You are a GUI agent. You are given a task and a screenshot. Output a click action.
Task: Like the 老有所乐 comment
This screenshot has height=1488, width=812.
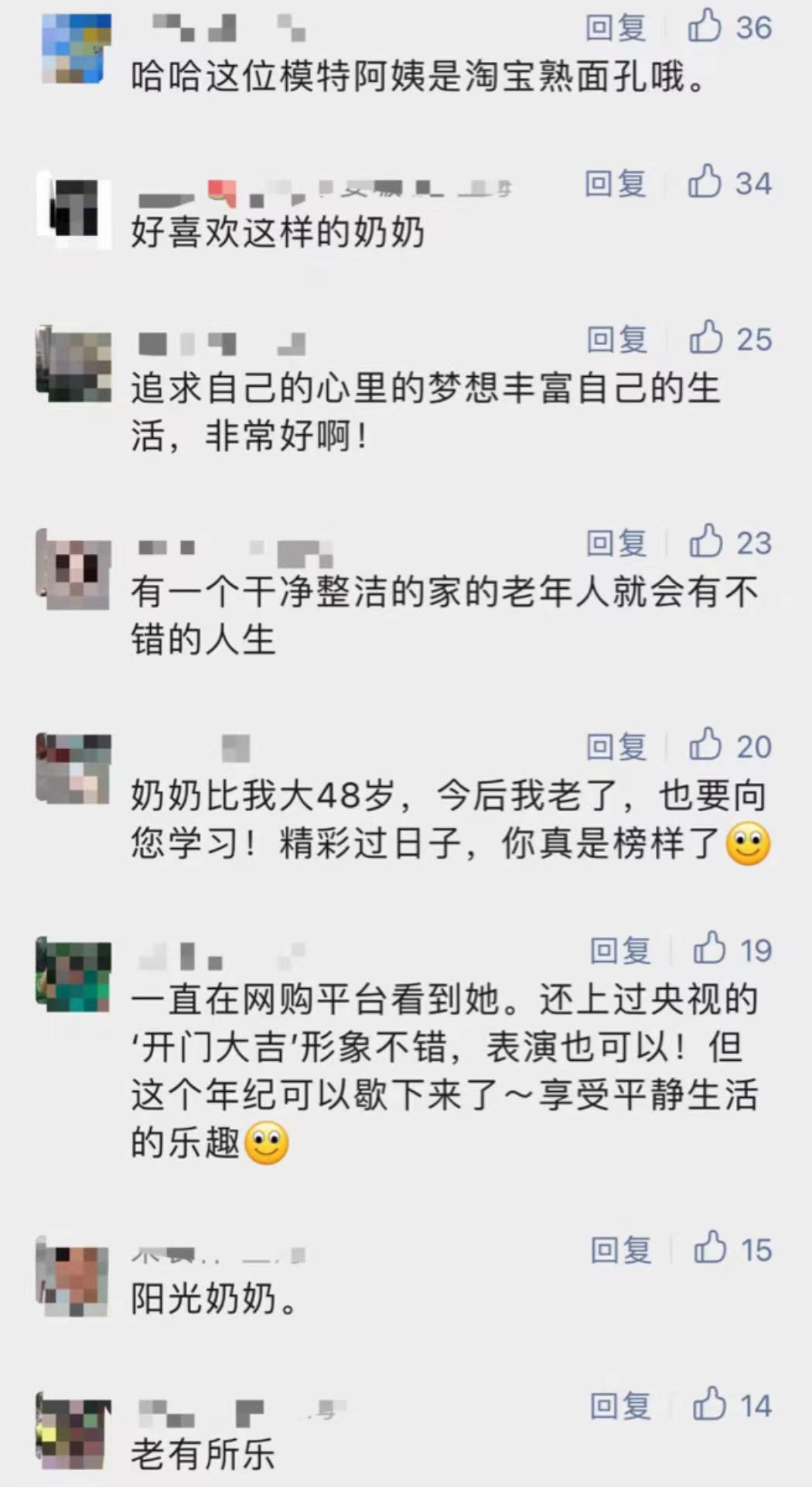(732, 1406)
